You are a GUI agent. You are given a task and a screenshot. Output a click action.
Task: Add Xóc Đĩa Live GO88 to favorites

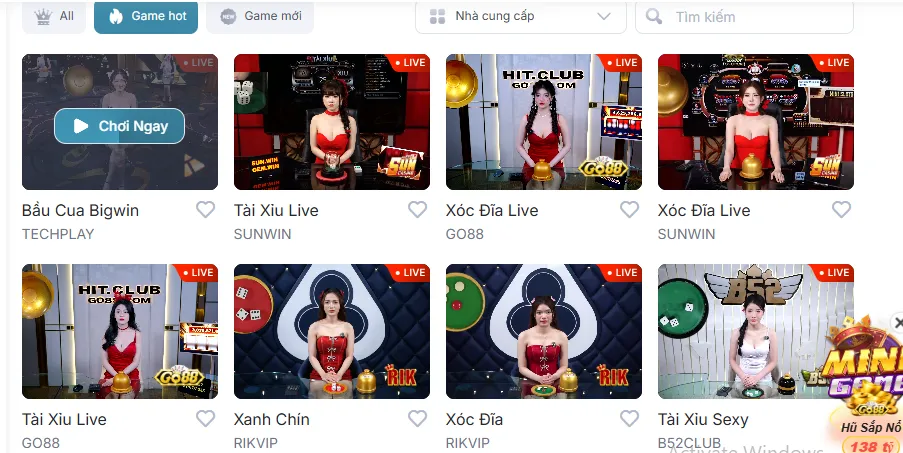[630, 210]
